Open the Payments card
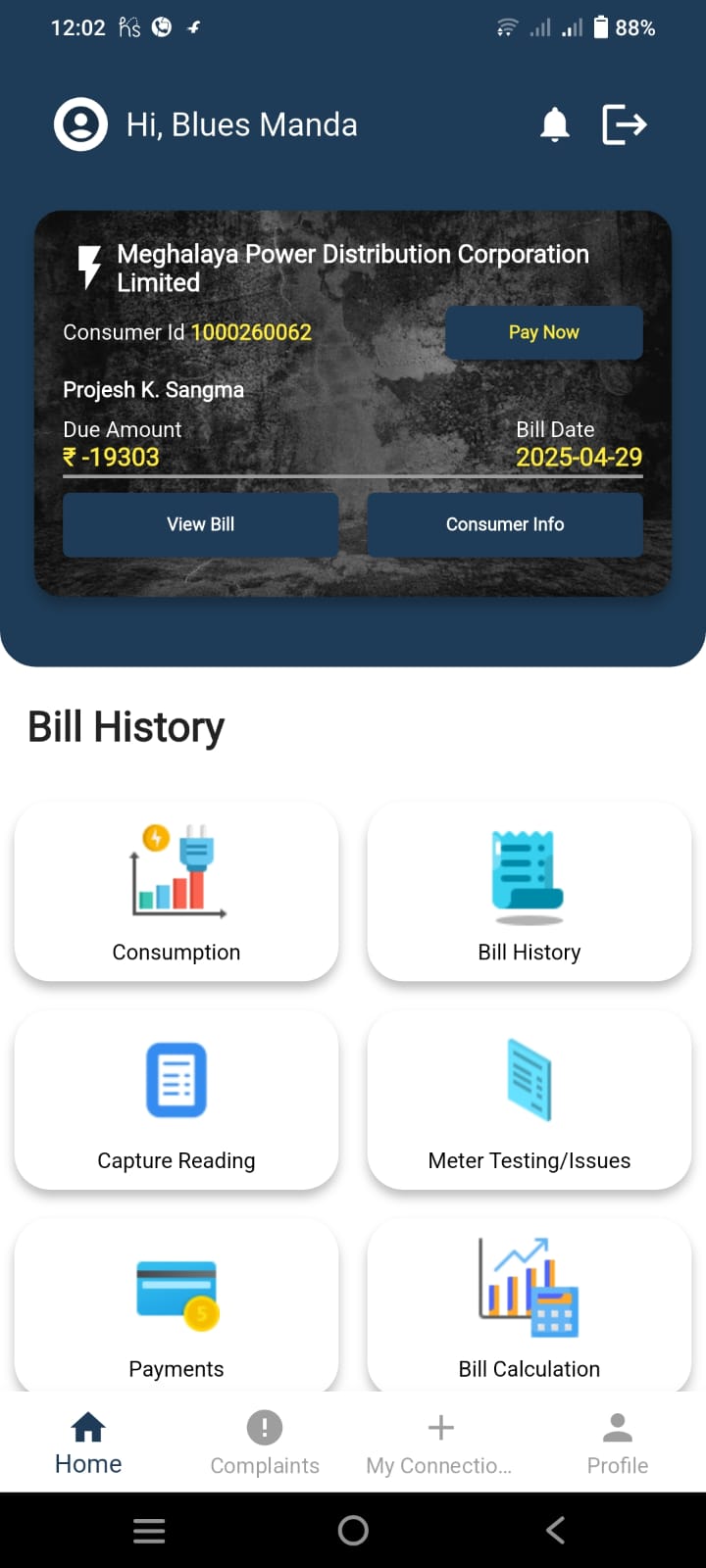The height and width of the screenshot is (1568, 706). [176, 1308]
